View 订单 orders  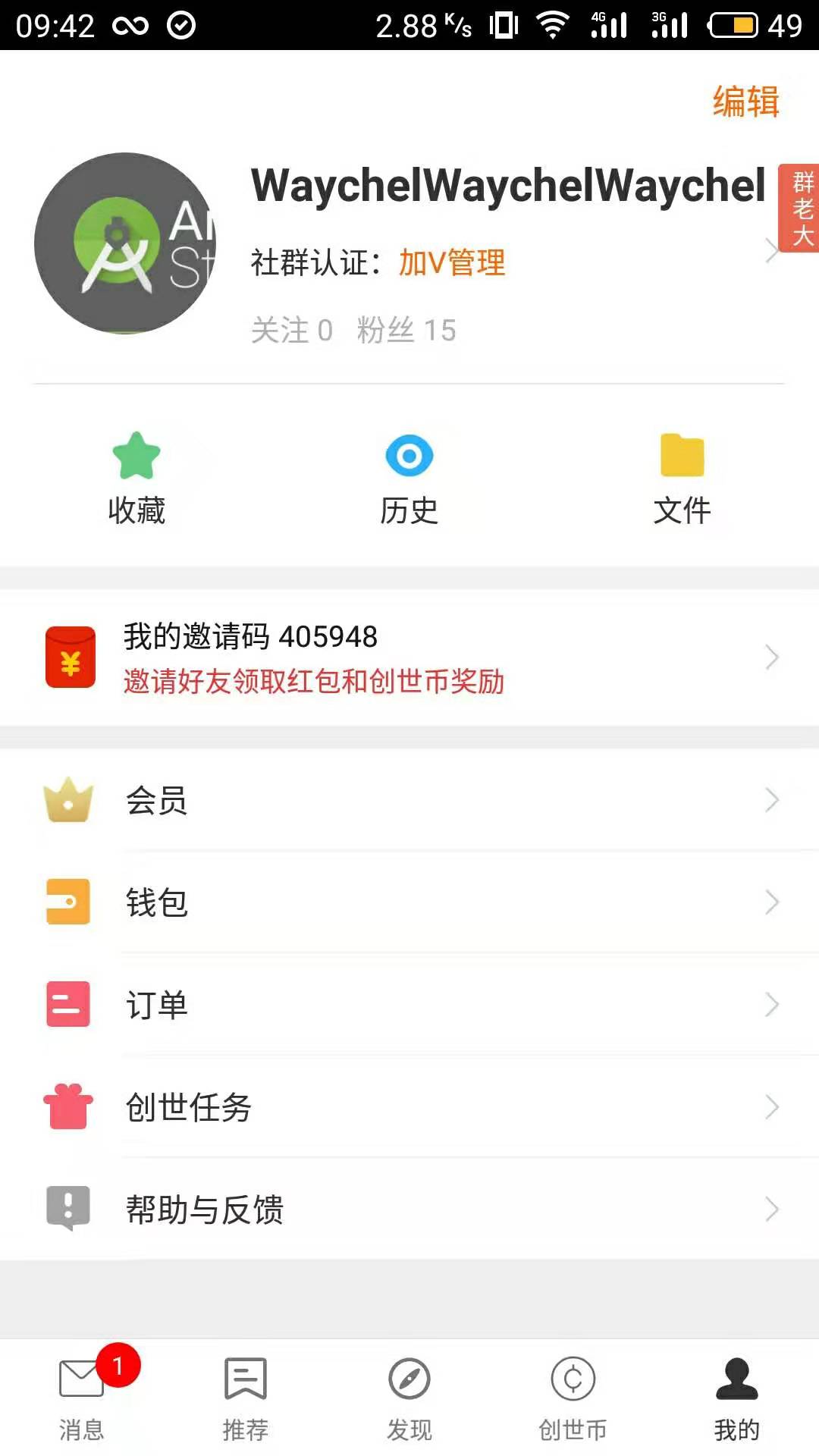[409, 1005]
